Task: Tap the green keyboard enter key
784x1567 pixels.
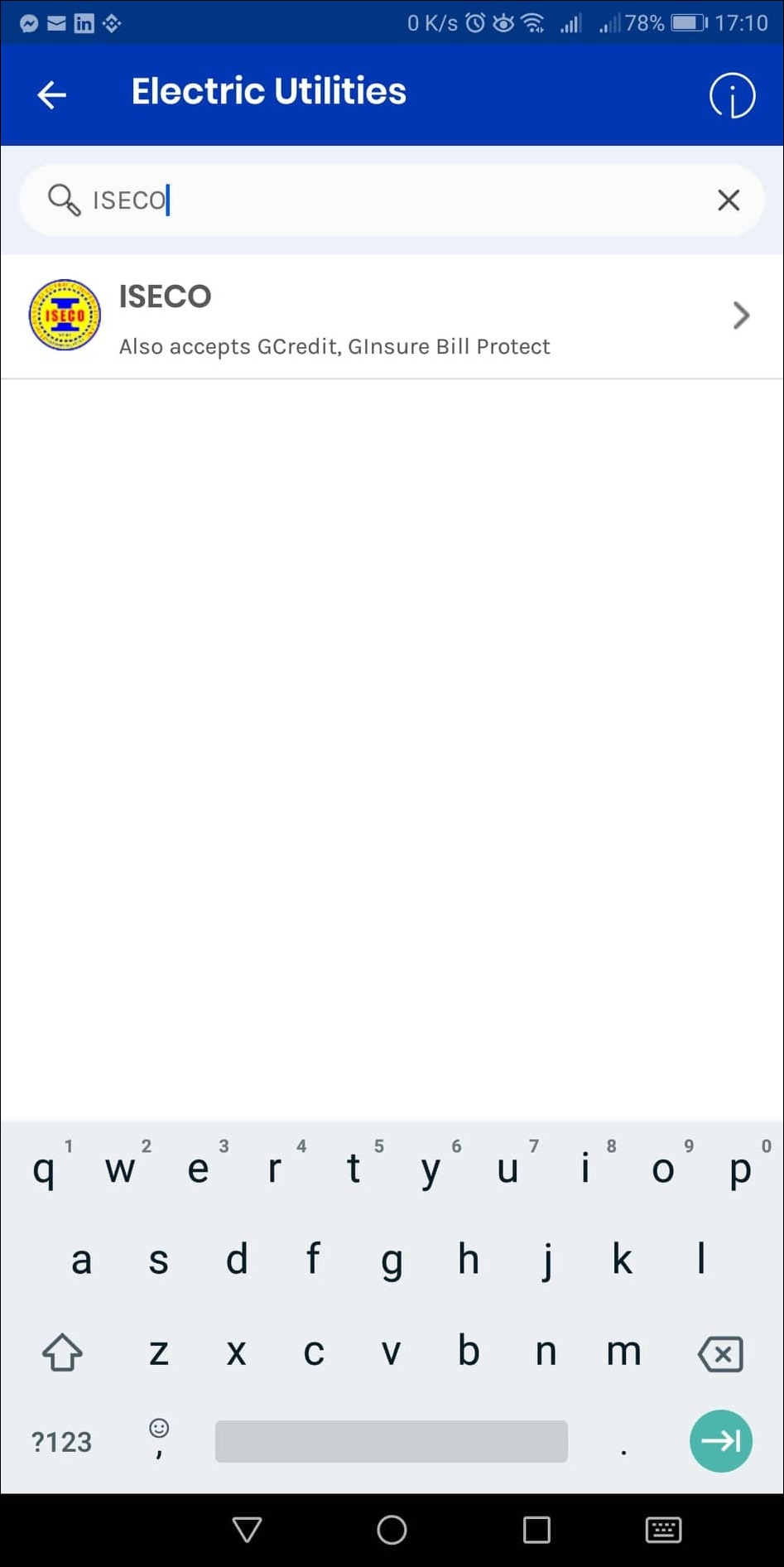Action: [720, 1441]
